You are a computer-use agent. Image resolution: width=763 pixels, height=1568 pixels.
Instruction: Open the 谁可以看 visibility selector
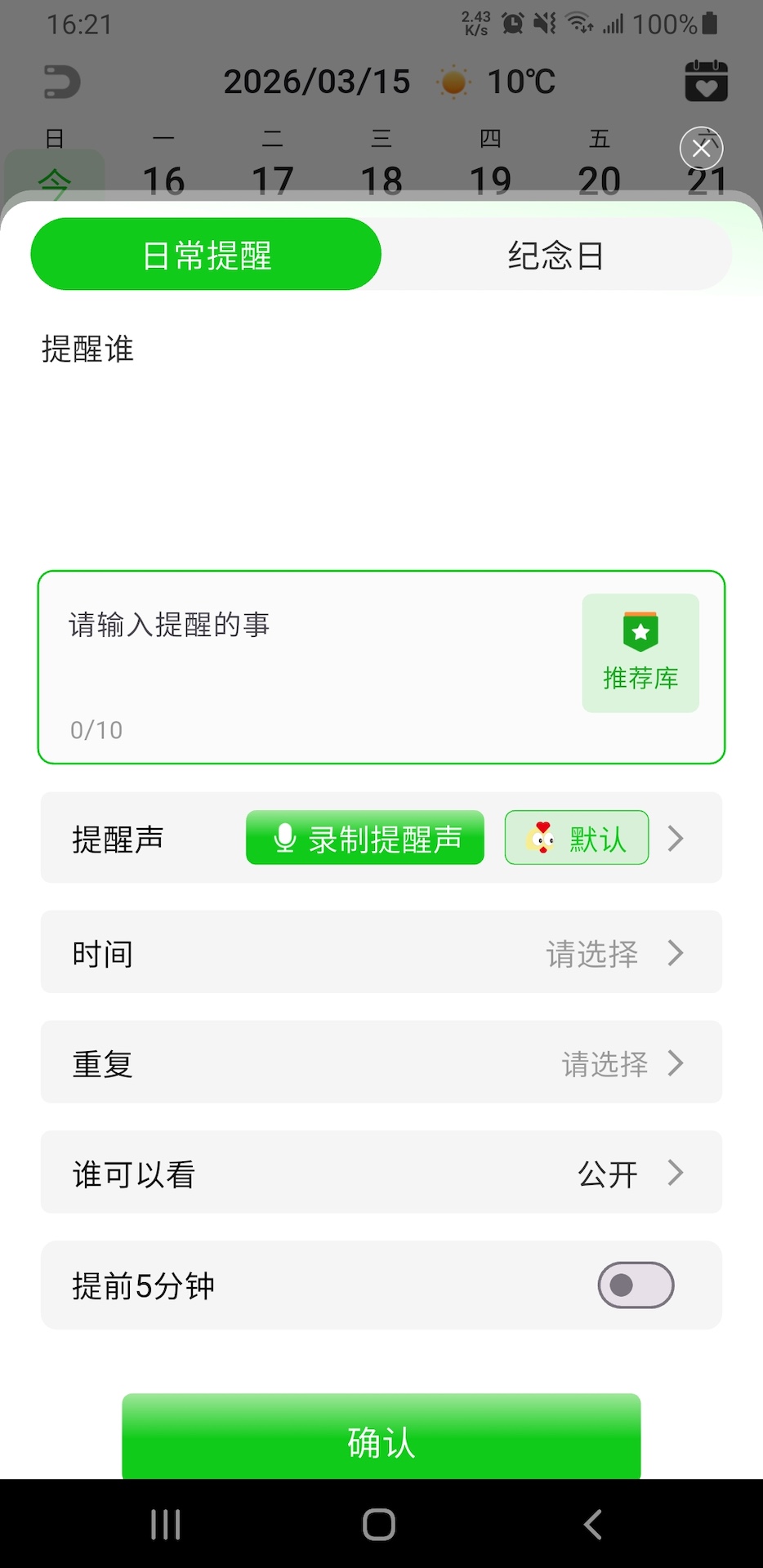(676, 1173)
